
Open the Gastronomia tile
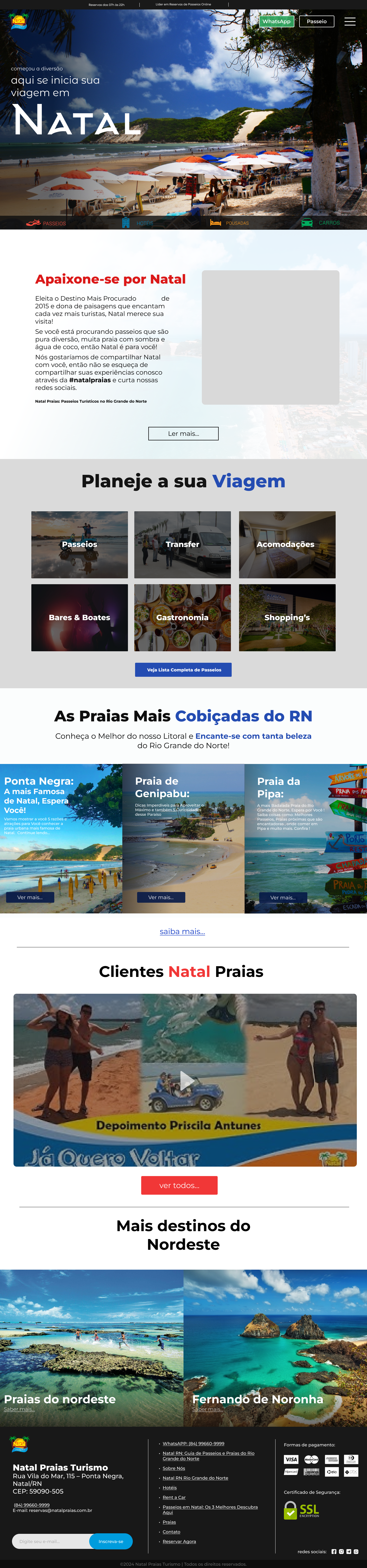click(182, 617)
